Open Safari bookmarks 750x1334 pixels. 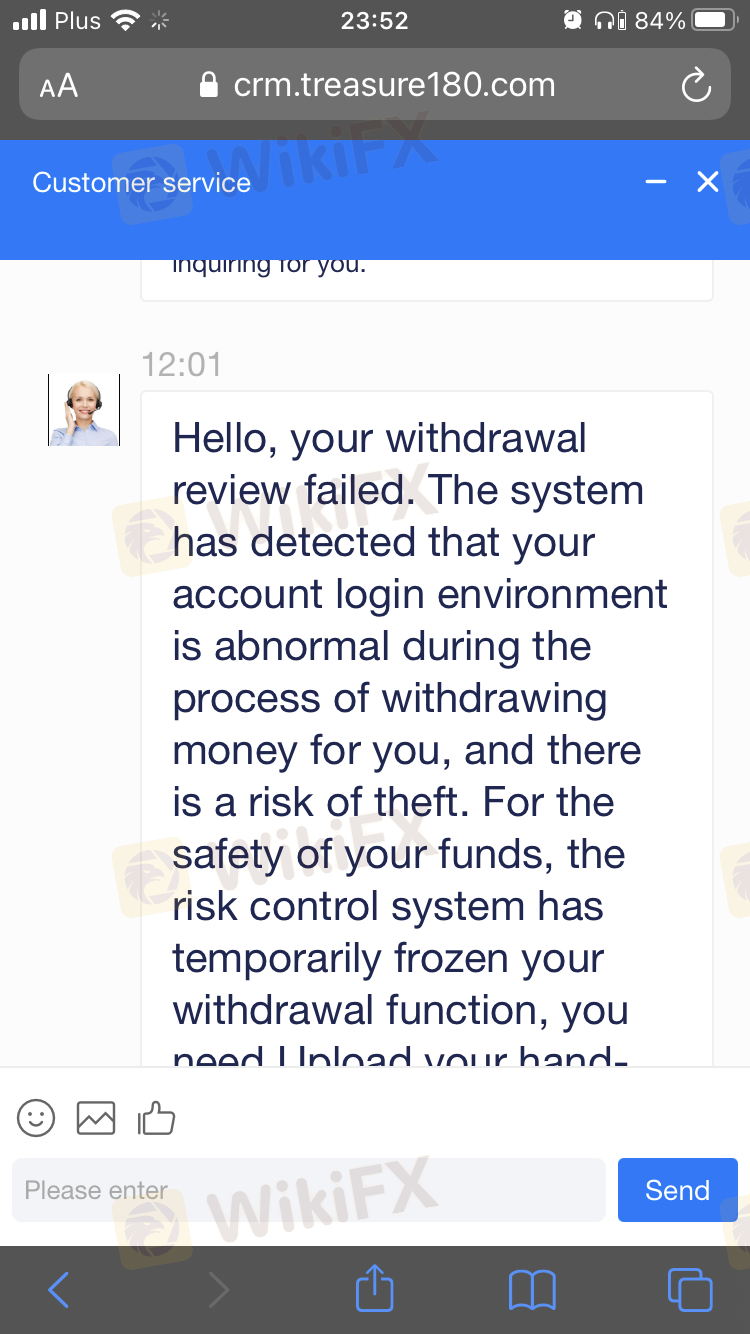pos(532,1290)
